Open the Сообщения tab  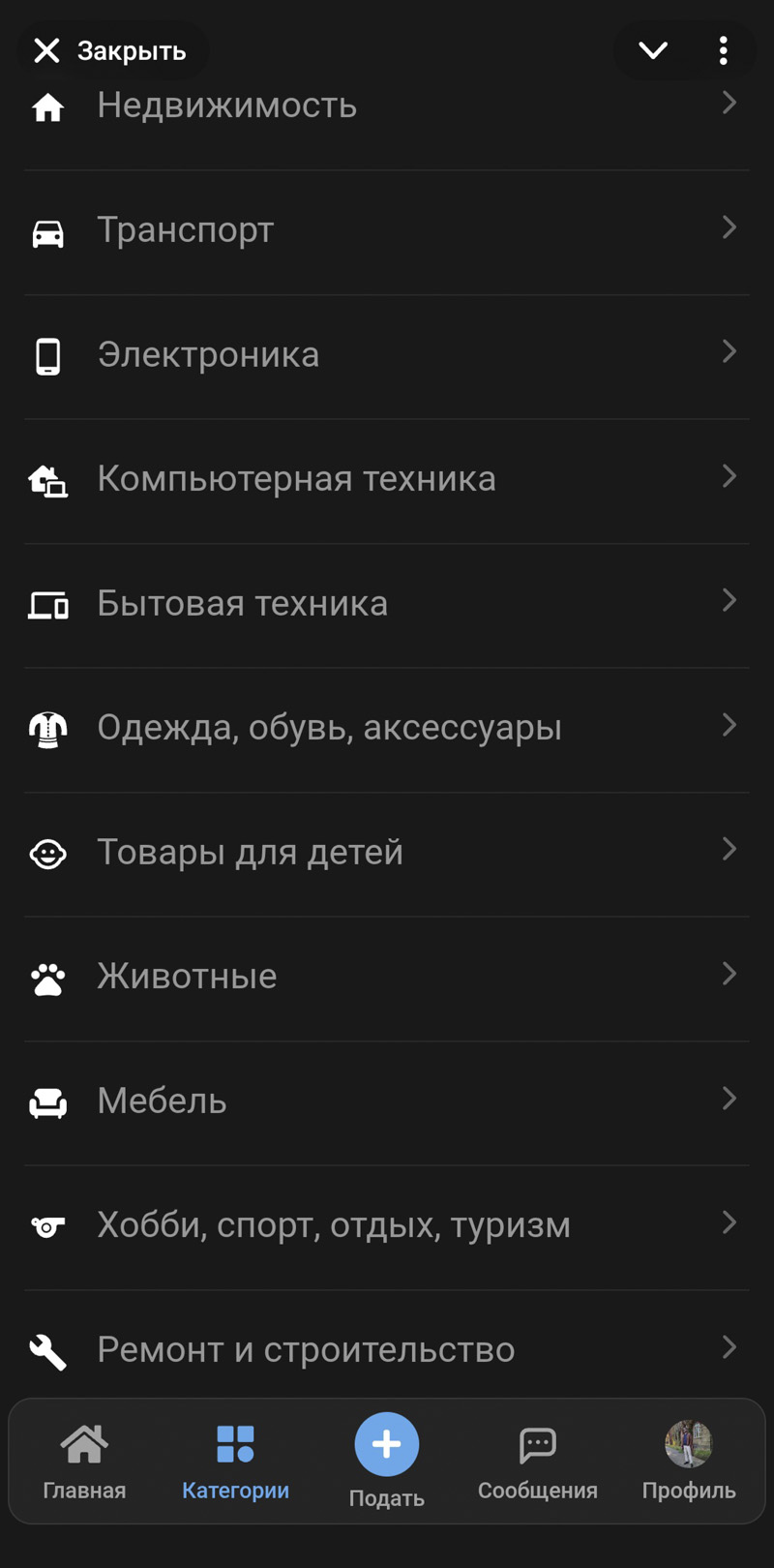(x=537, y=1462)
